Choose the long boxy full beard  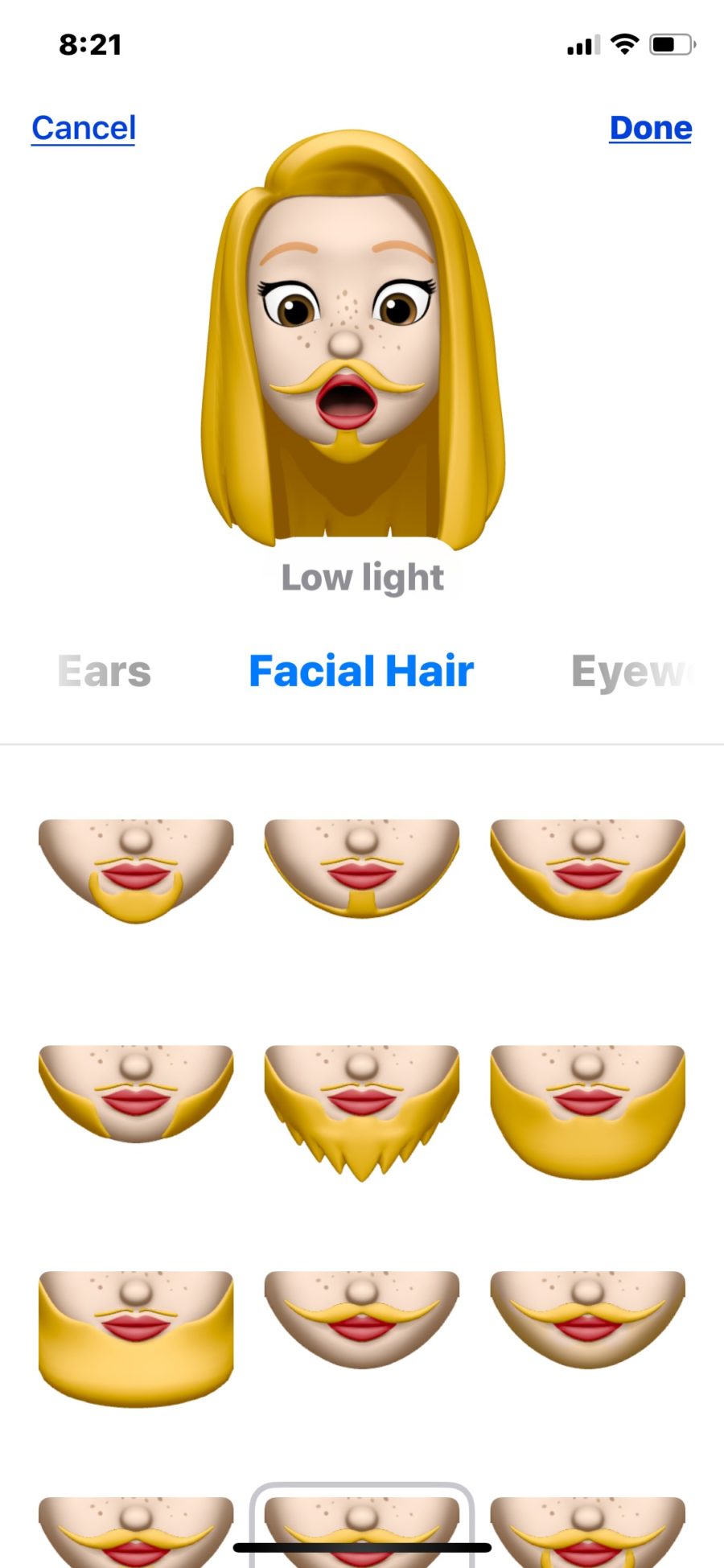136,1337
